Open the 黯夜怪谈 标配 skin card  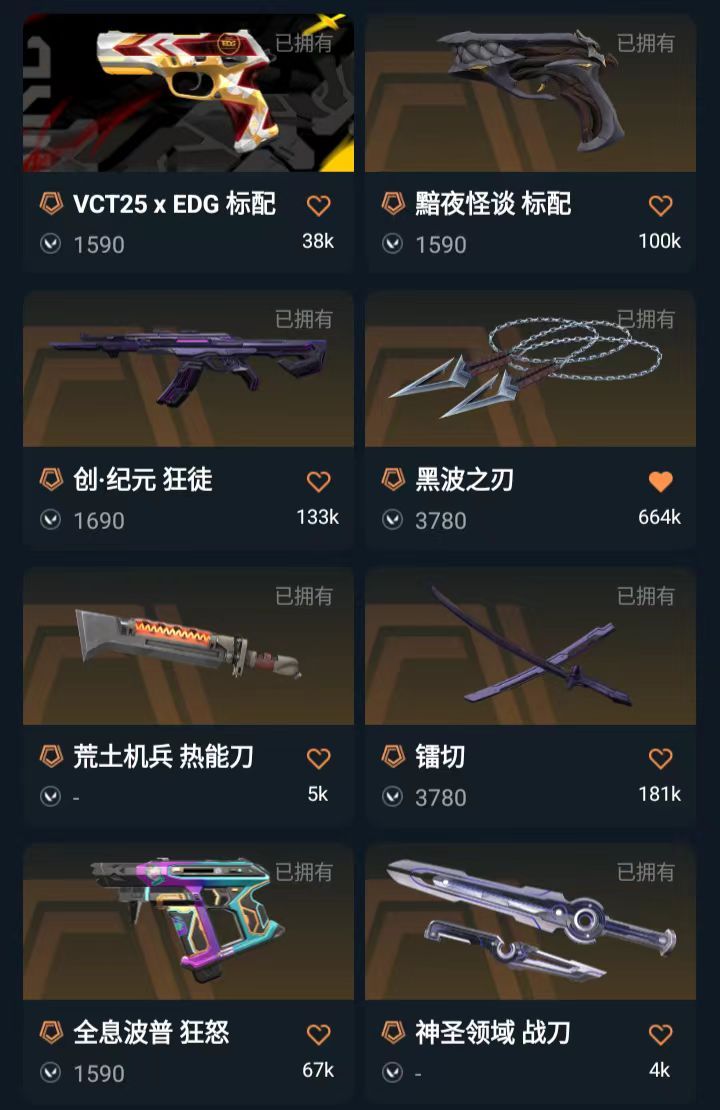point(530,93)
